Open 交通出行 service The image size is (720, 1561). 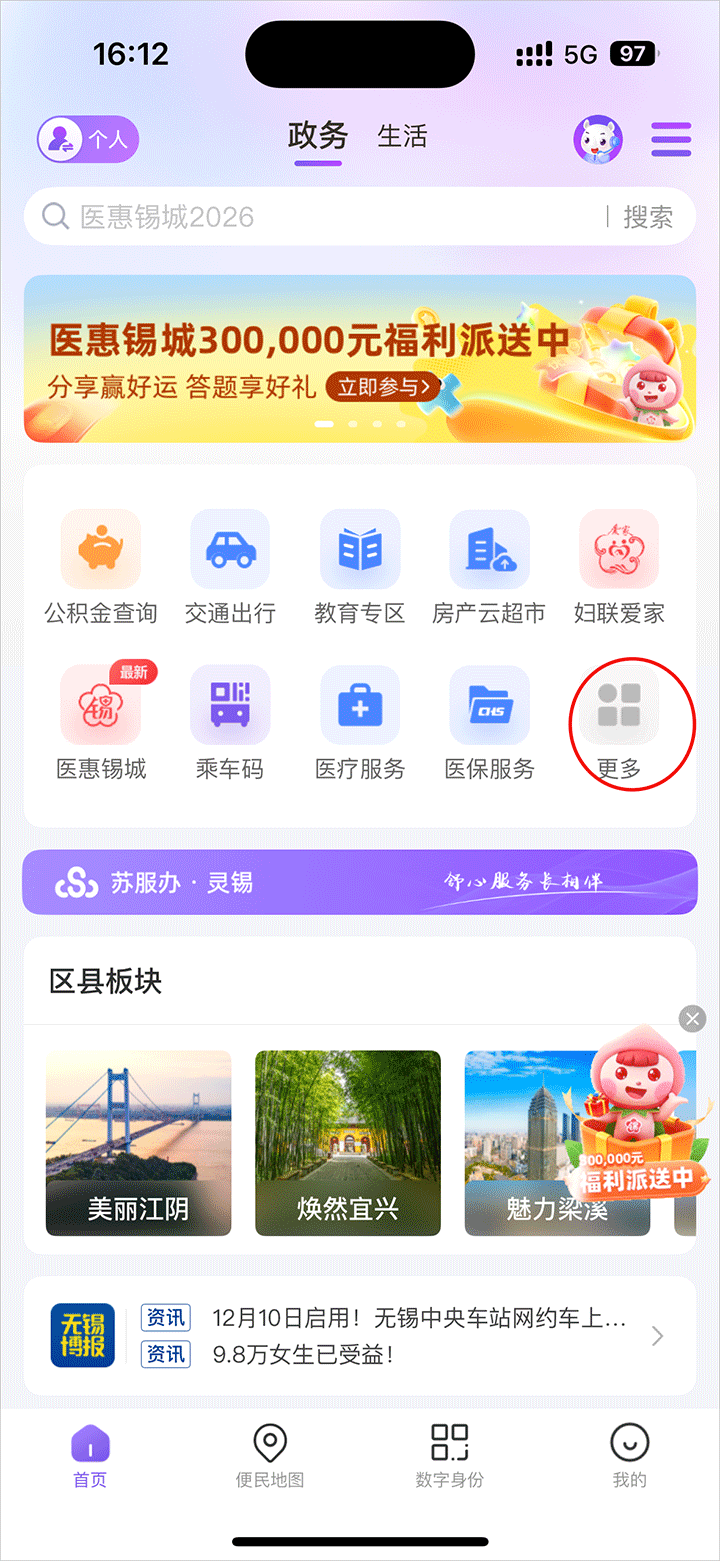pyautogui.click(x=230, y=567)
